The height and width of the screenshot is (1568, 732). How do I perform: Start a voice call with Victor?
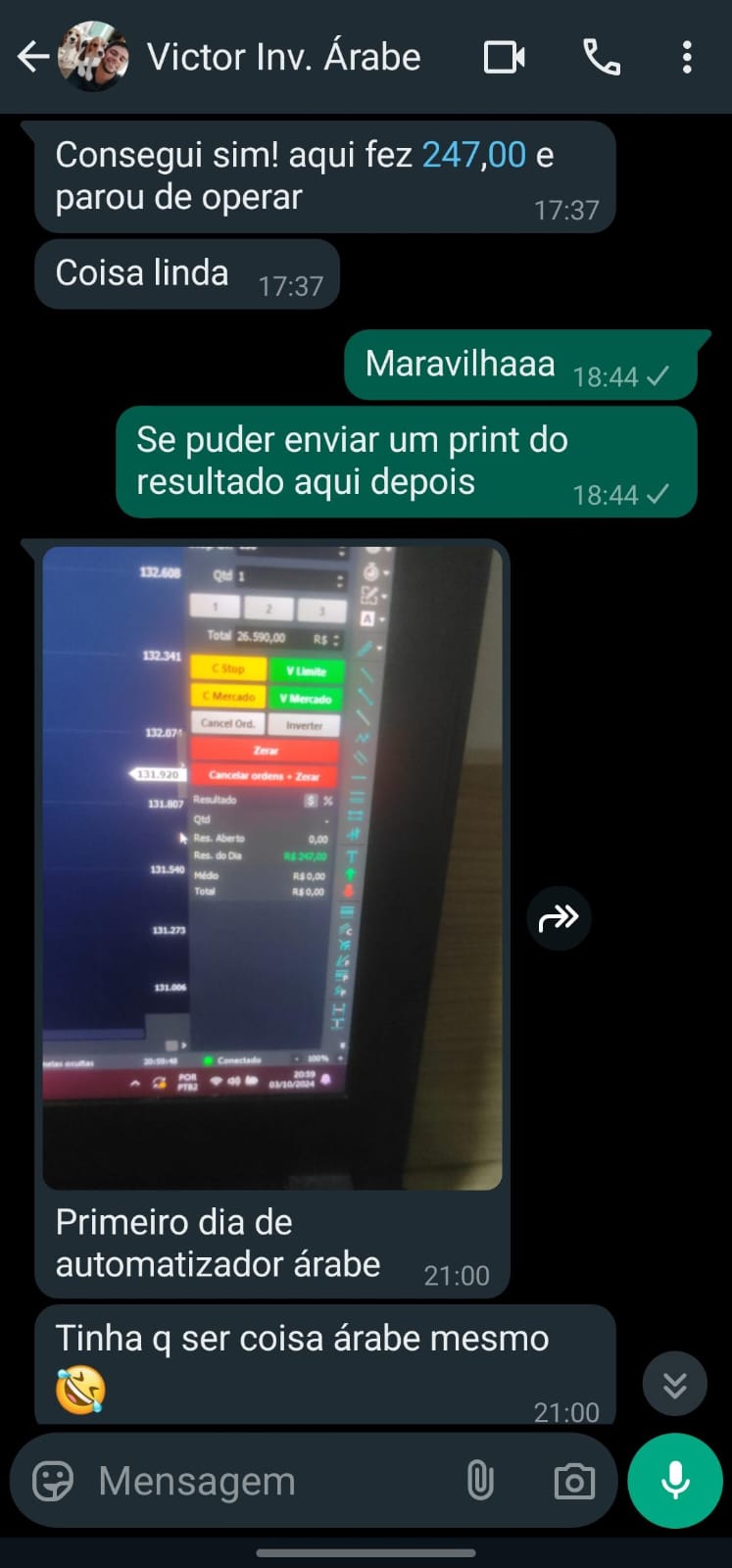point(602,57)
